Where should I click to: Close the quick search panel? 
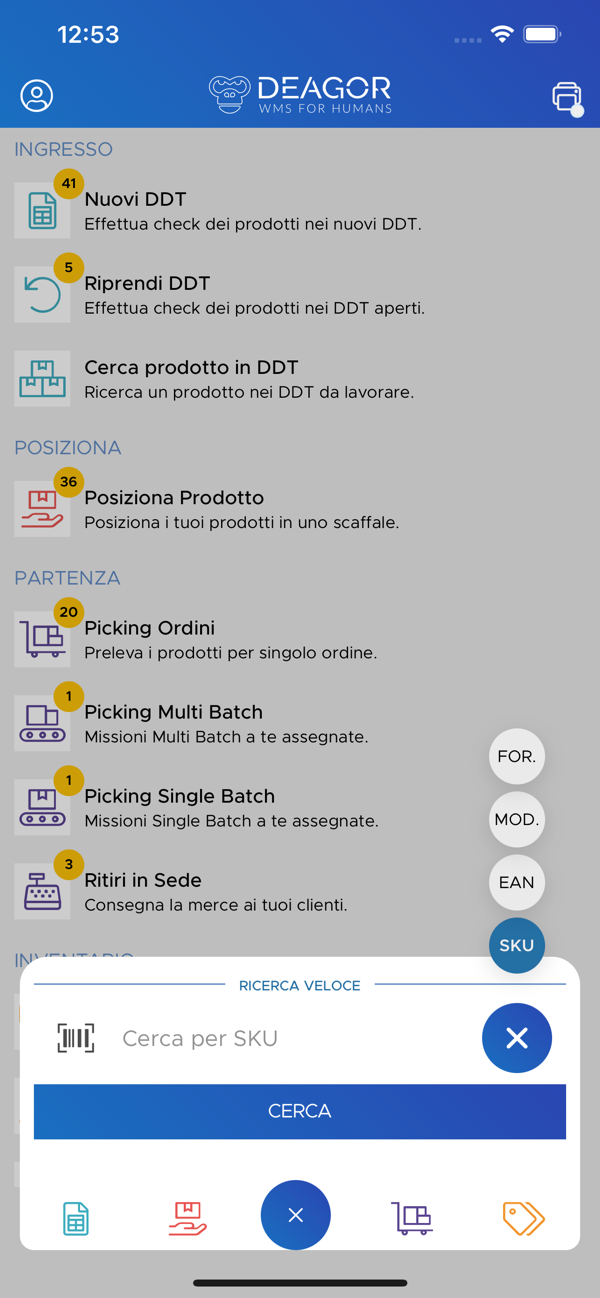click(296, 1215)
